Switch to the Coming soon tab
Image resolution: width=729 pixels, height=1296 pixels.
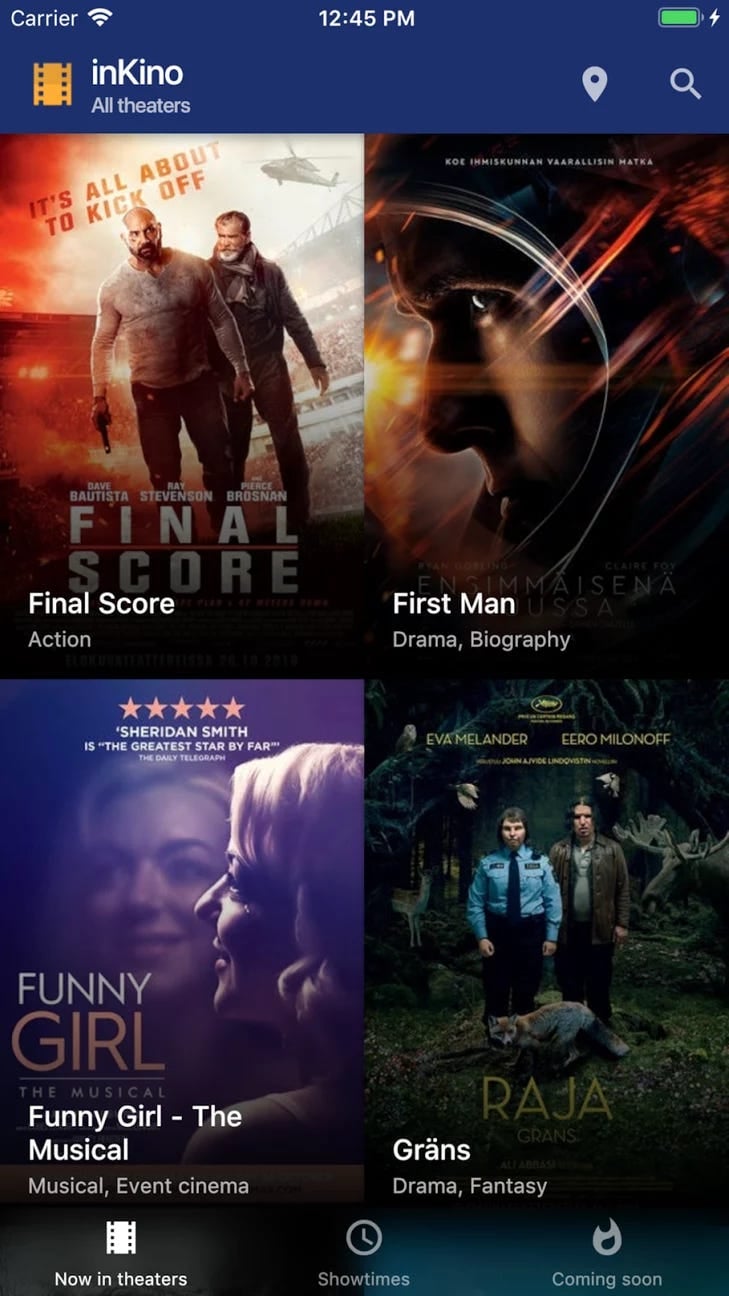607,1253
